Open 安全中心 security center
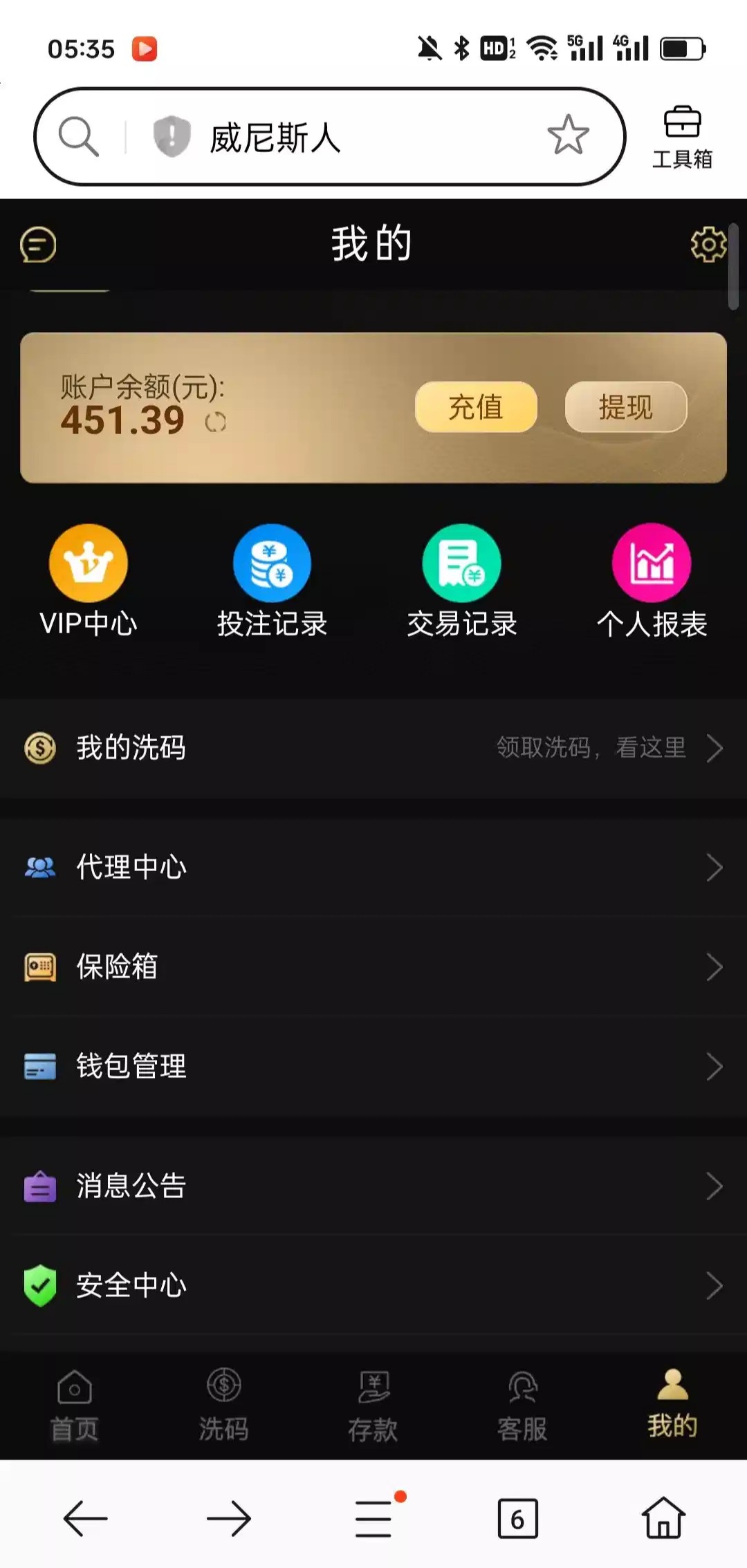This screenshot has height=1568, width=747. click(373, 1285)
